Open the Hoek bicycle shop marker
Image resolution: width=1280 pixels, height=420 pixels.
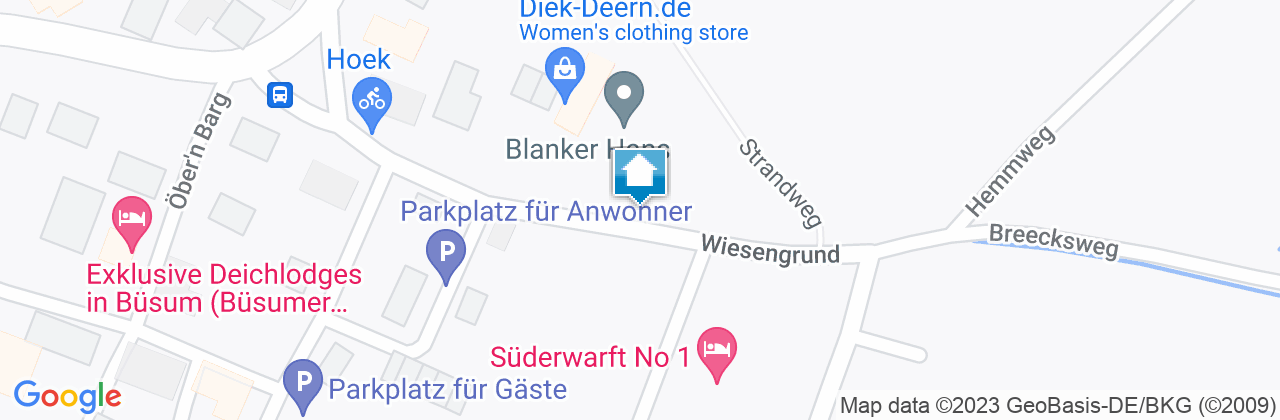coord(373,101)
